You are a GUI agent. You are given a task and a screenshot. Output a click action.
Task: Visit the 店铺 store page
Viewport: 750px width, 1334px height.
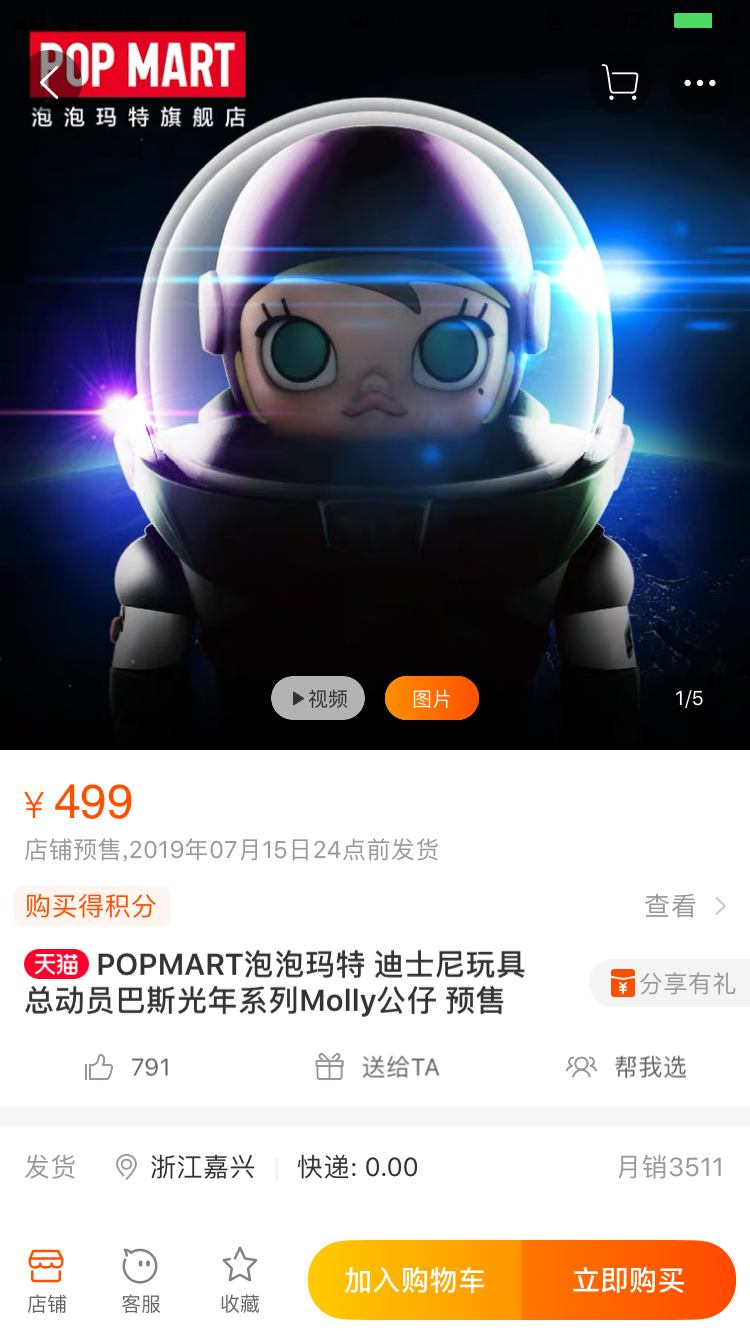point(46,1280)
